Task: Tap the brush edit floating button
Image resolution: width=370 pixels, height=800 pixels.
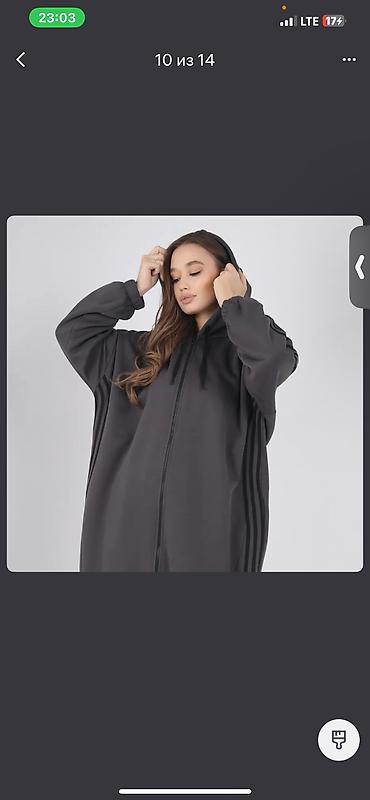Action: click(x=338, y=740)
